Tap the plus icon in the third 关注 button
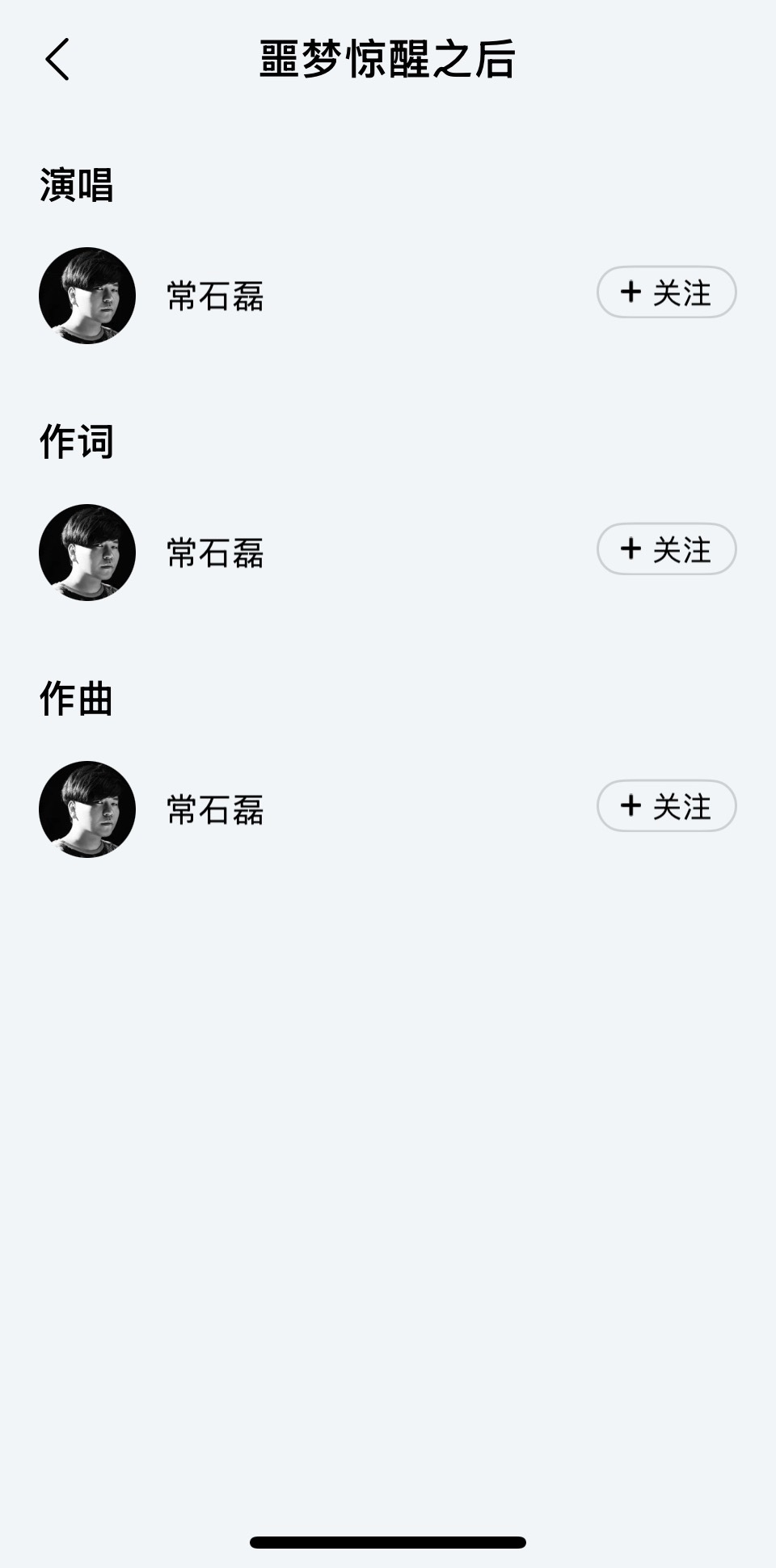The image size is (776, 1568). tap(630, 805)
